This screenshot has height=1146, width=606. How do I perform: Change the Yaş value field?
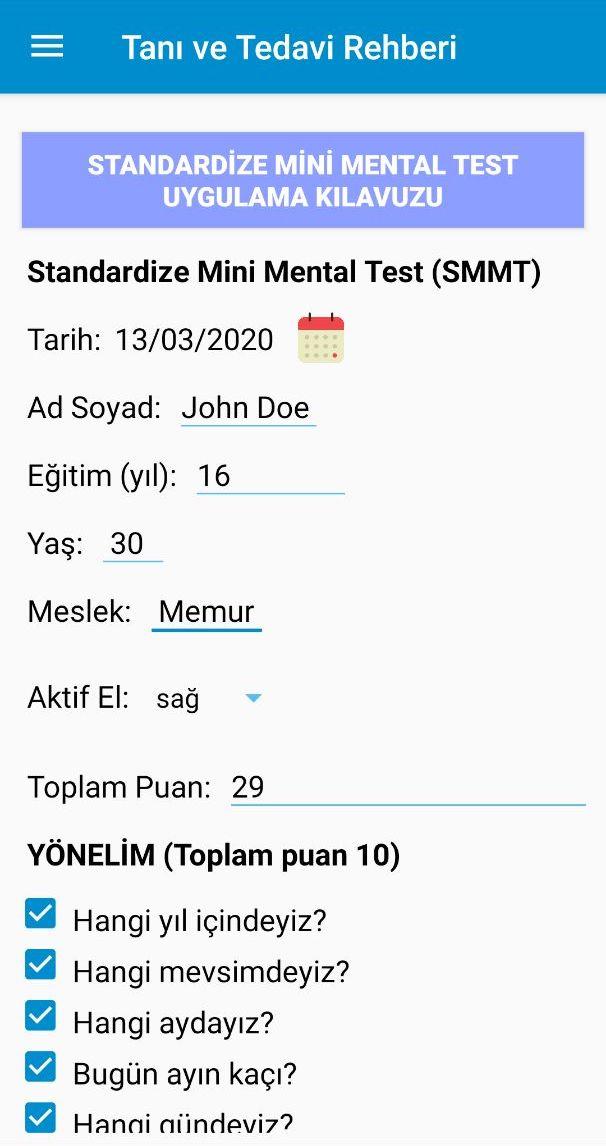(x=132, y=544)
